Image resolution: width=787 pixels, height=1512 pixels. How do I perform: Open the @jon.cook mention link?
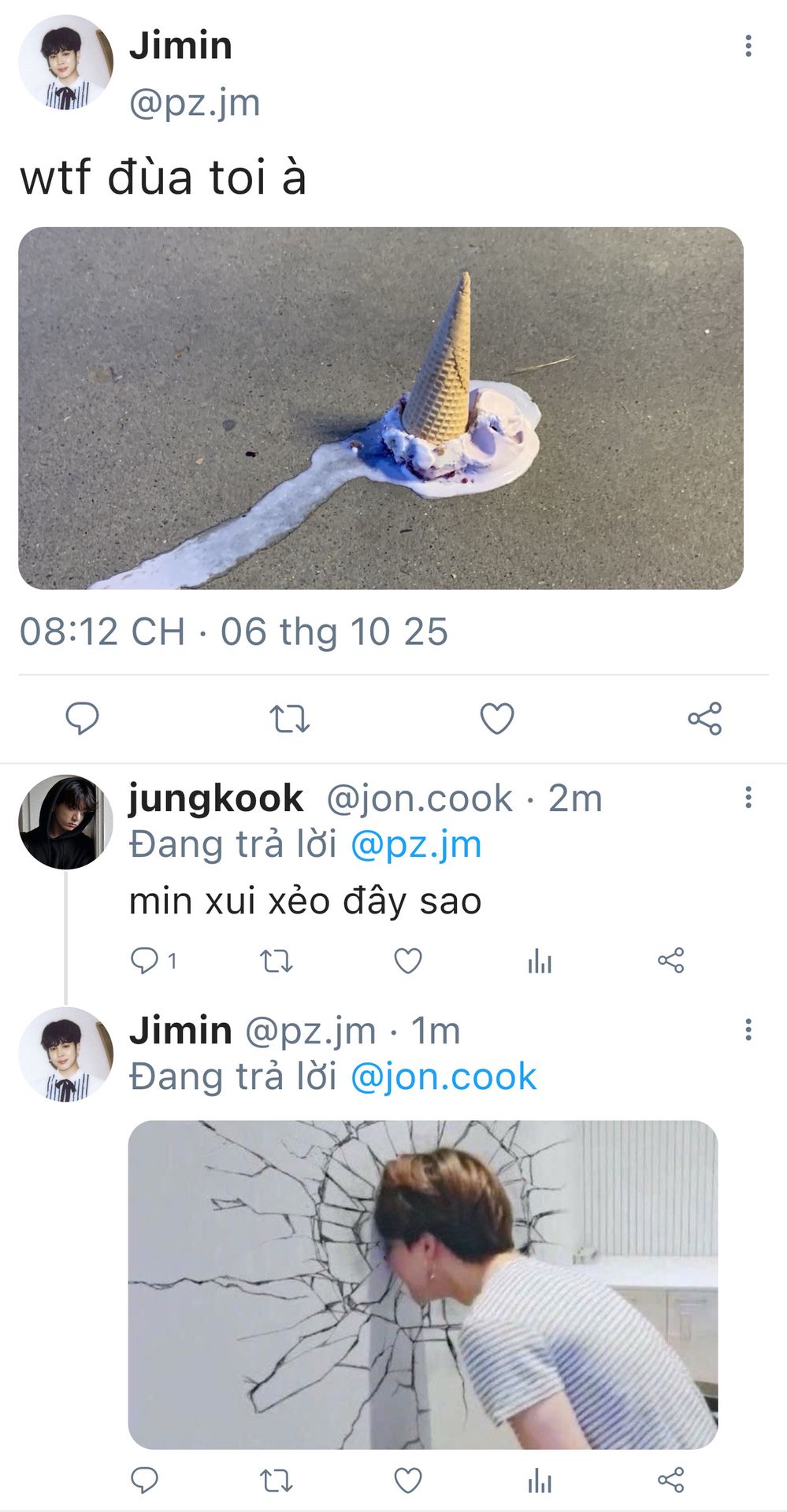point(443,1077)
